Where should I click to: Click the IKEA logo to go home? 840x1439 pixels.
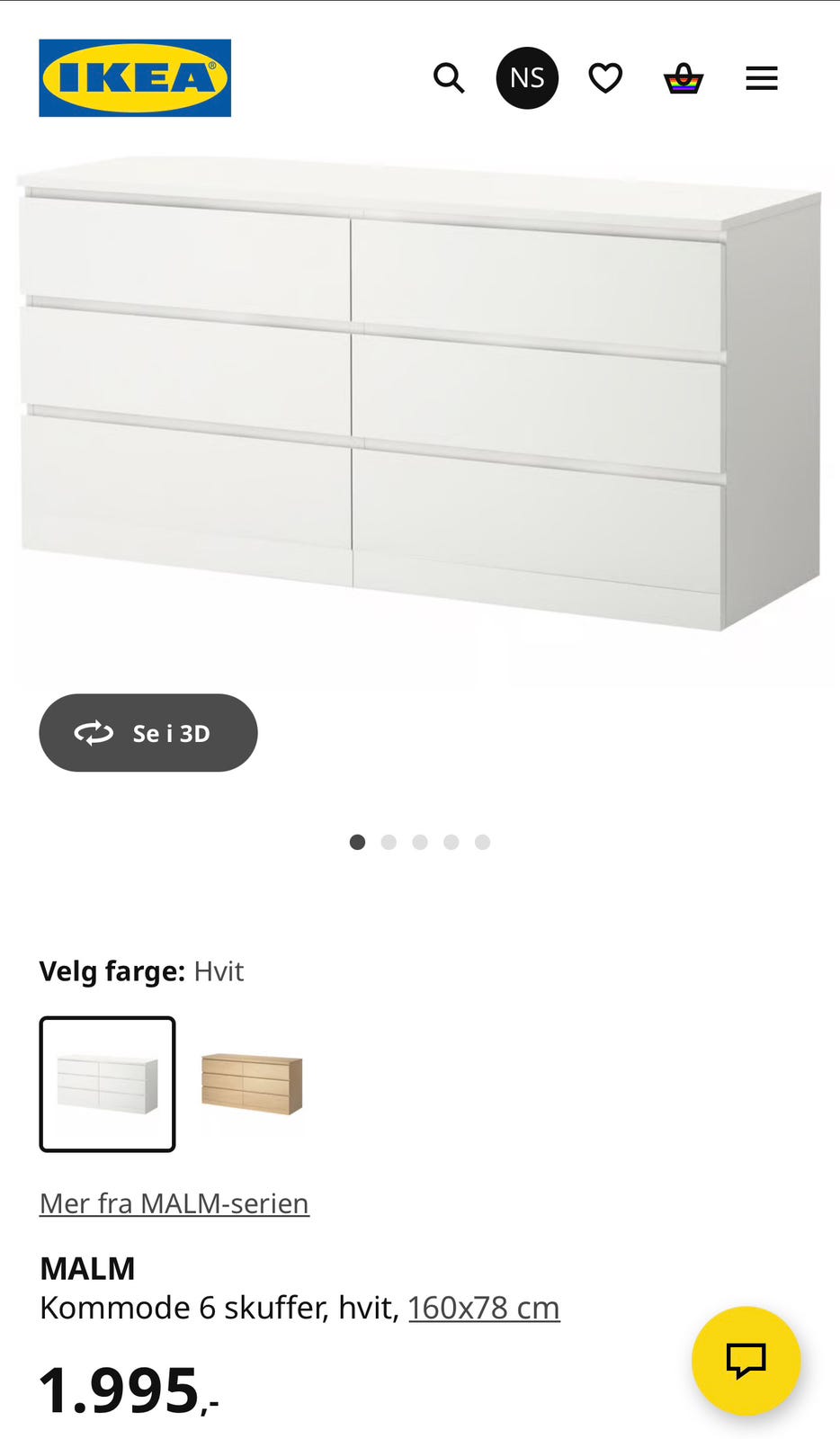[x=134, y=77]
